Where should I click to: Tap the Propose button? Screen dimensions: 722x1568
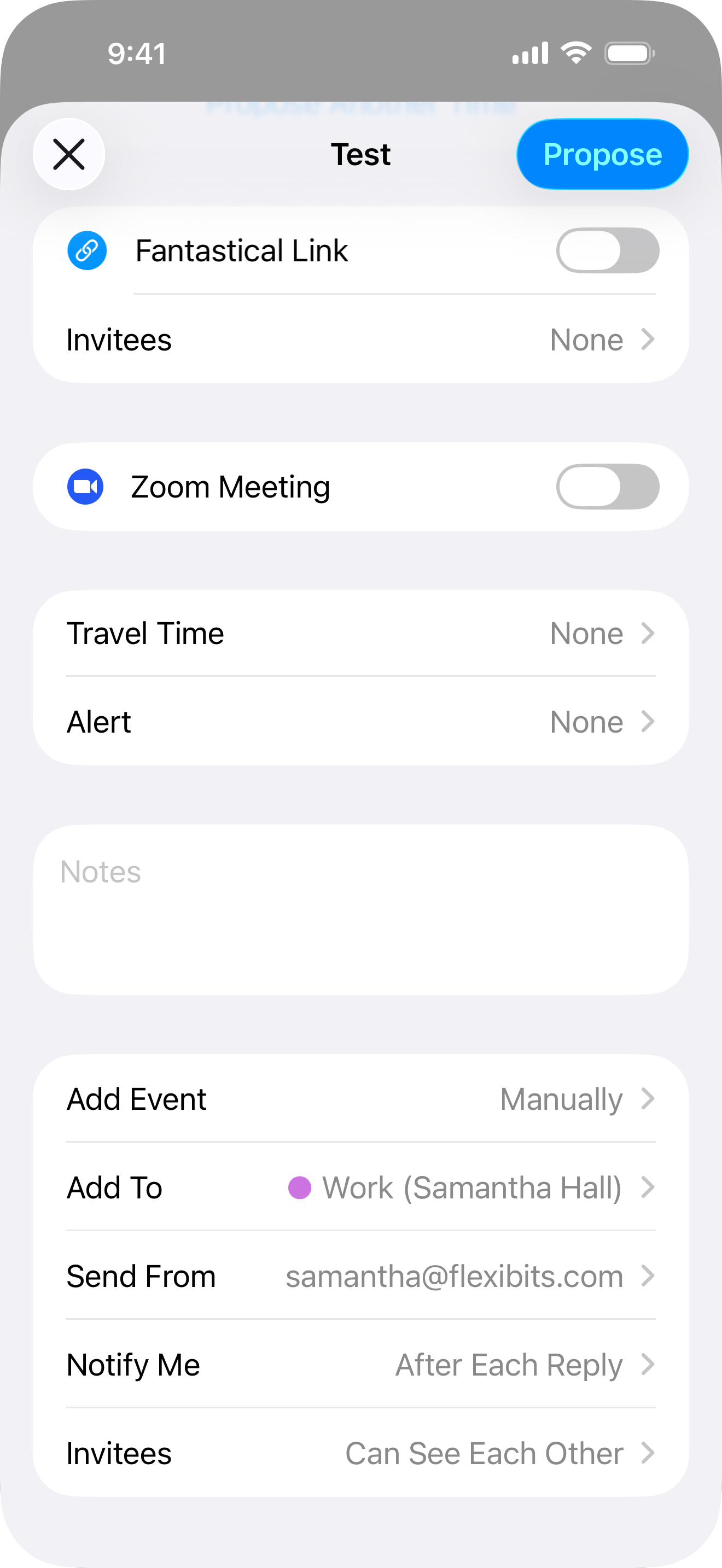[x=602, y=154]
